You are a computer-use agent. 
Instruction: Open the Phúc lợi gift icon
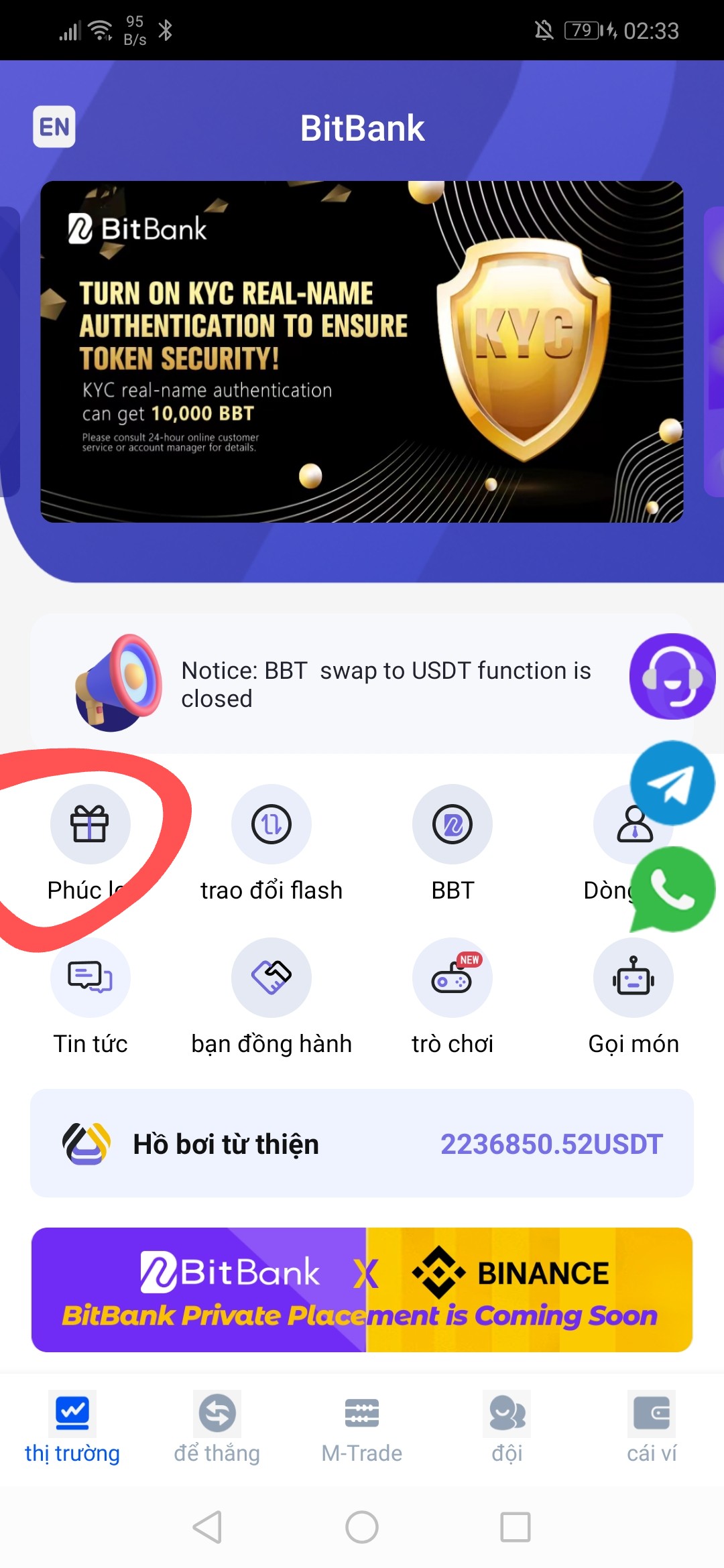click(x=90, y=824)
